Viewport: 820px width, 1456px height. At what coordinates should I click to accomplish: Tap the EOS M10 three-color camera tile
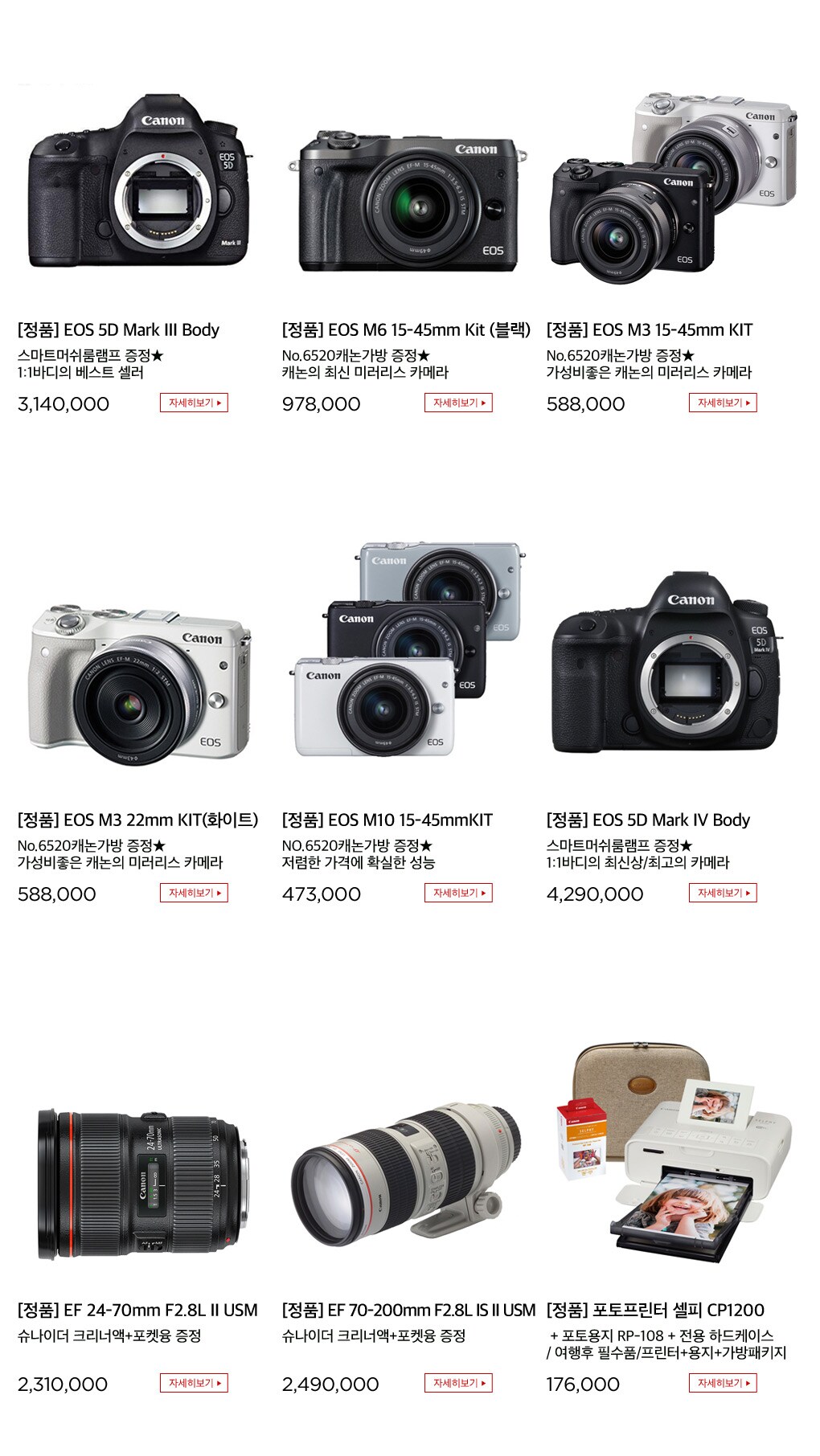[x=408, y=651]
